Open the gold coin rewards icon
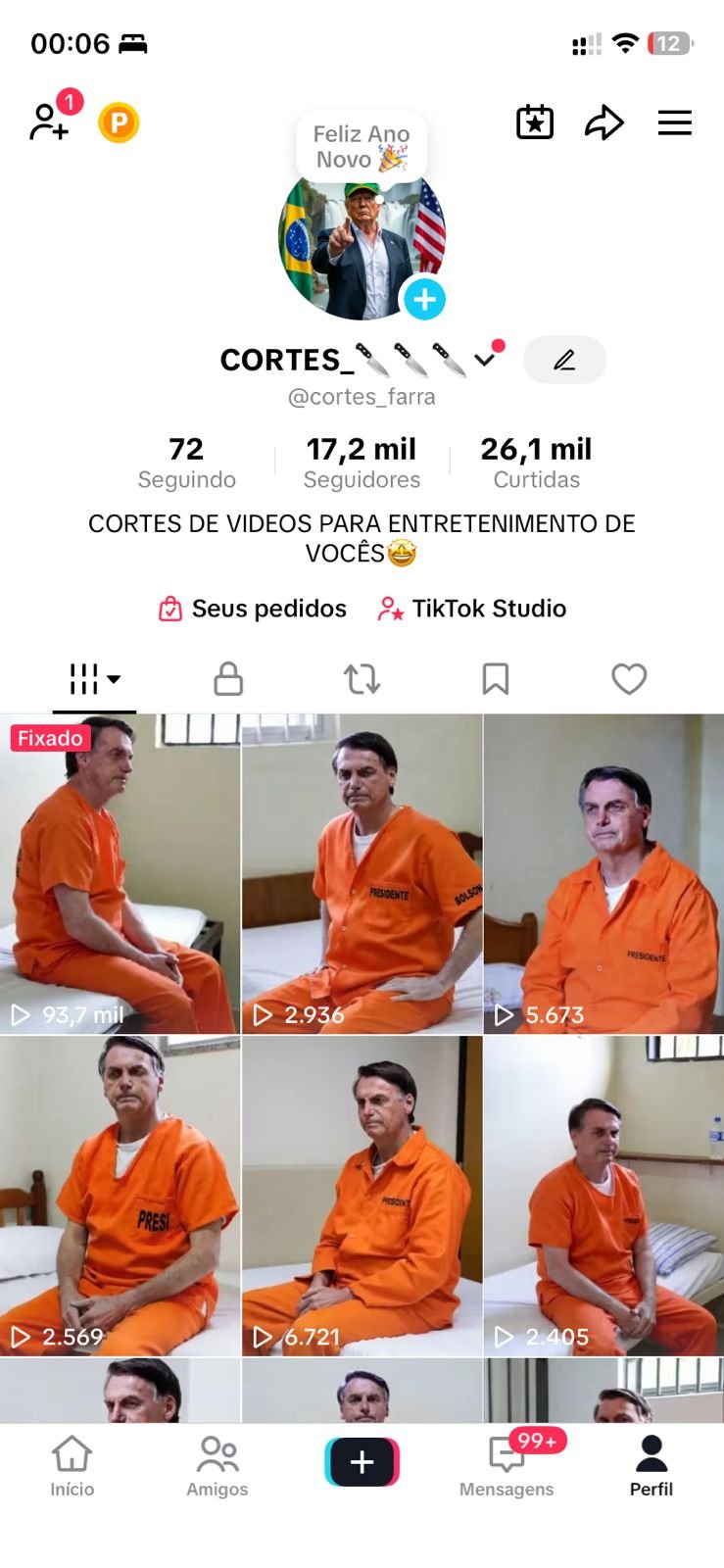This screenshot has height=1568, width=724. [x=119, y=123]
